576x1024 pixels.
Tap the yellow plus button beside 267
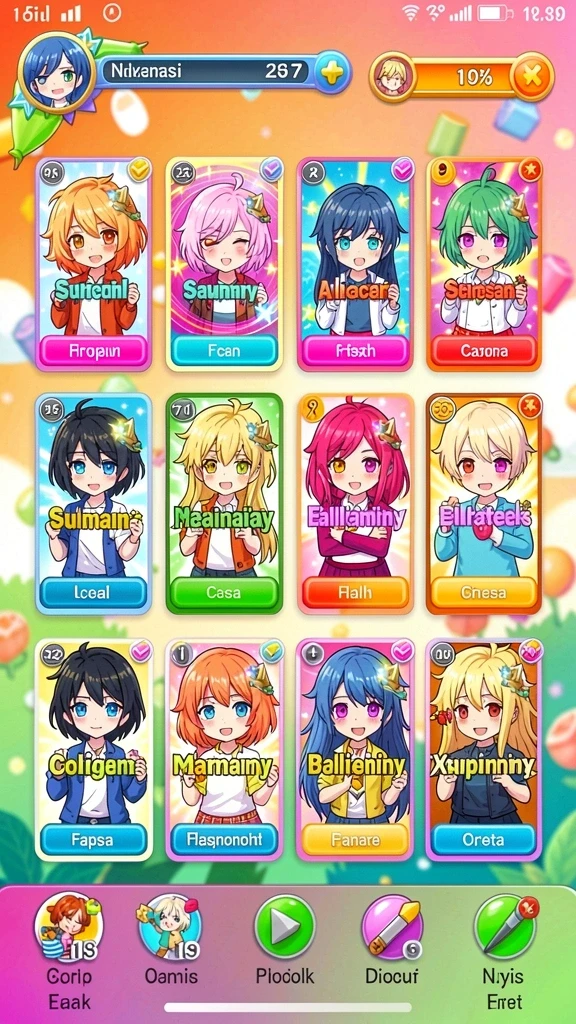(x=332, y=72)
